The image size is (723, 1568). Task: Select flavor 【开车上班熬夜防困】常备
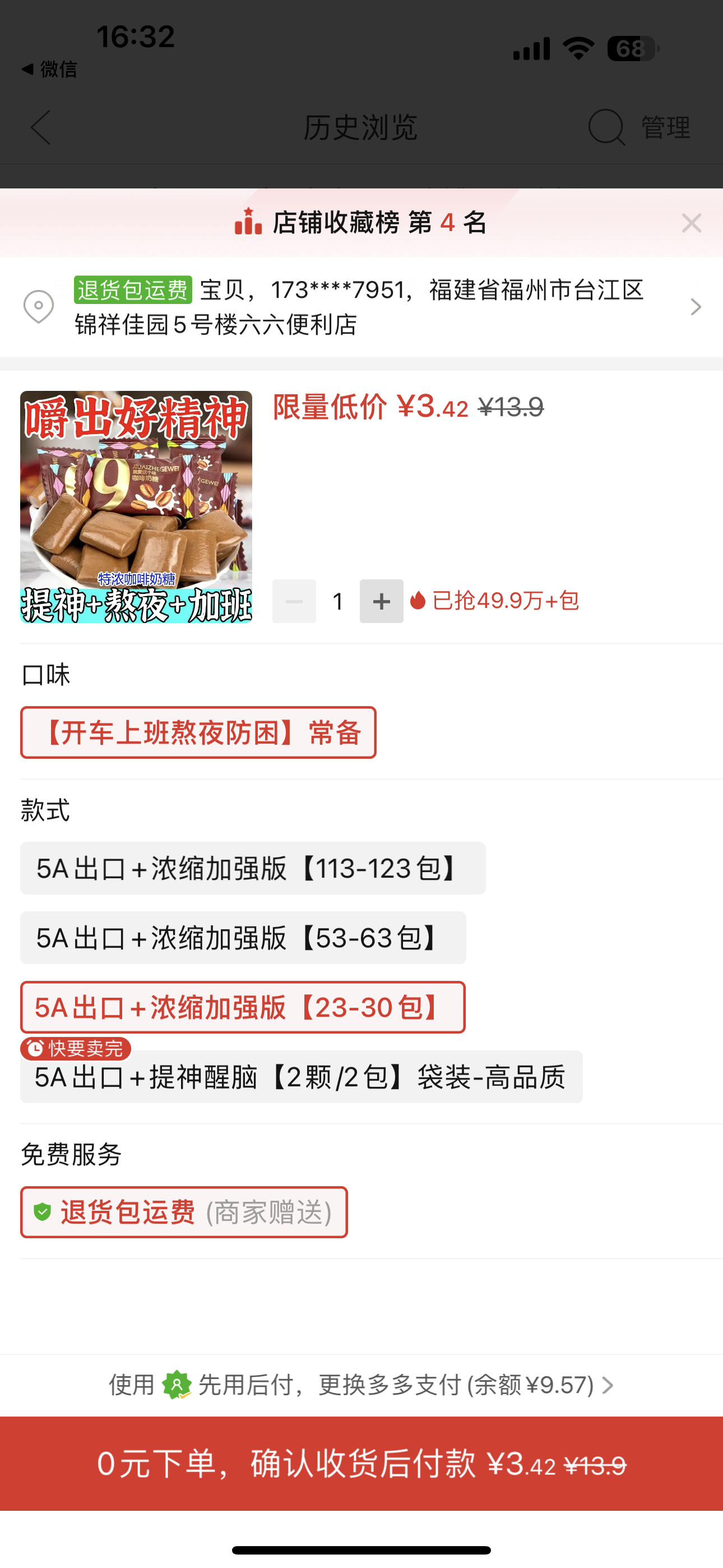(x=198, y=732)
